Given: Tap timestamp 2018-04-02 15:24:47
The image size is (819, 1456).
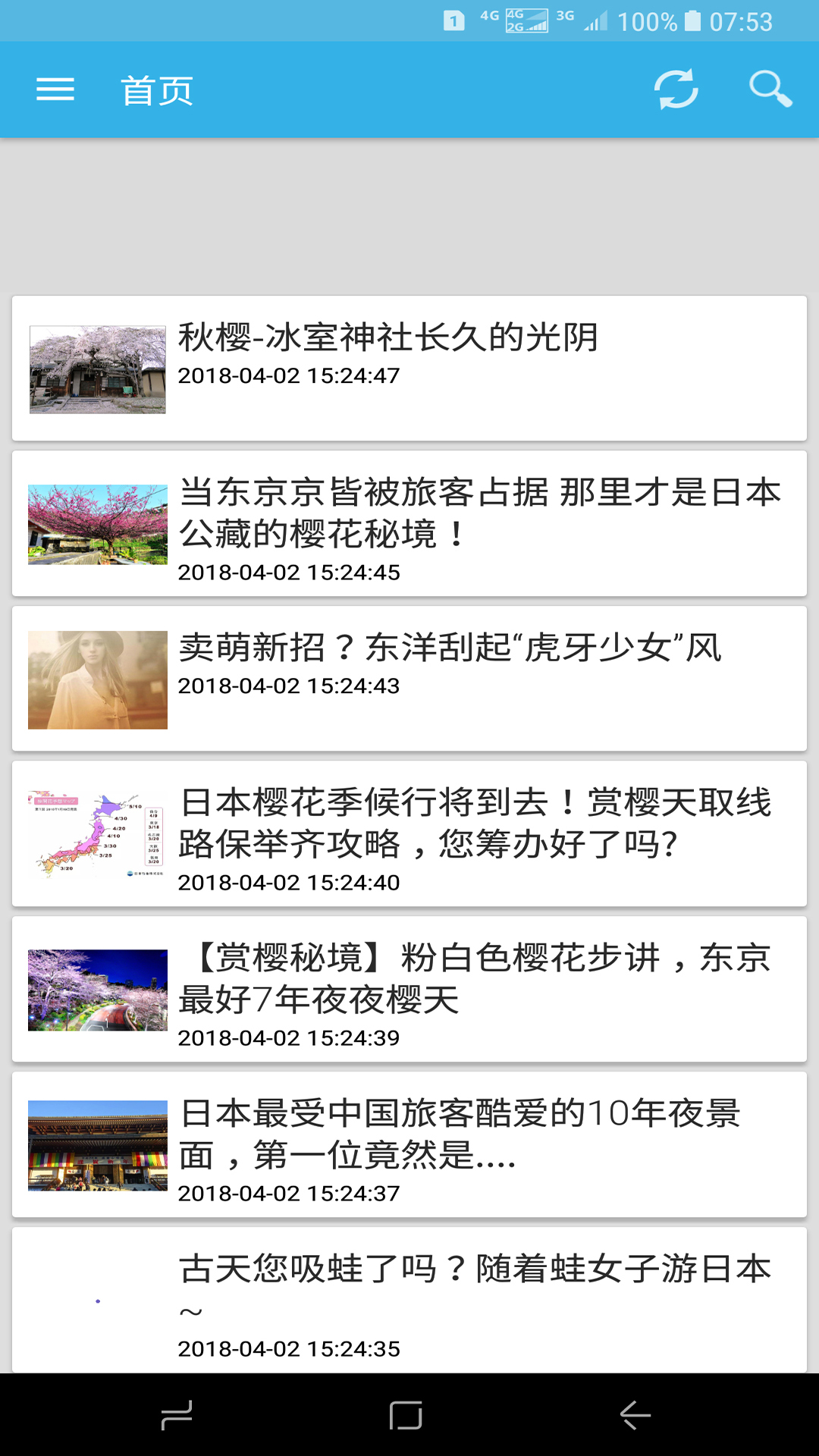Looking at the screenshot, I should pos(289,375).
